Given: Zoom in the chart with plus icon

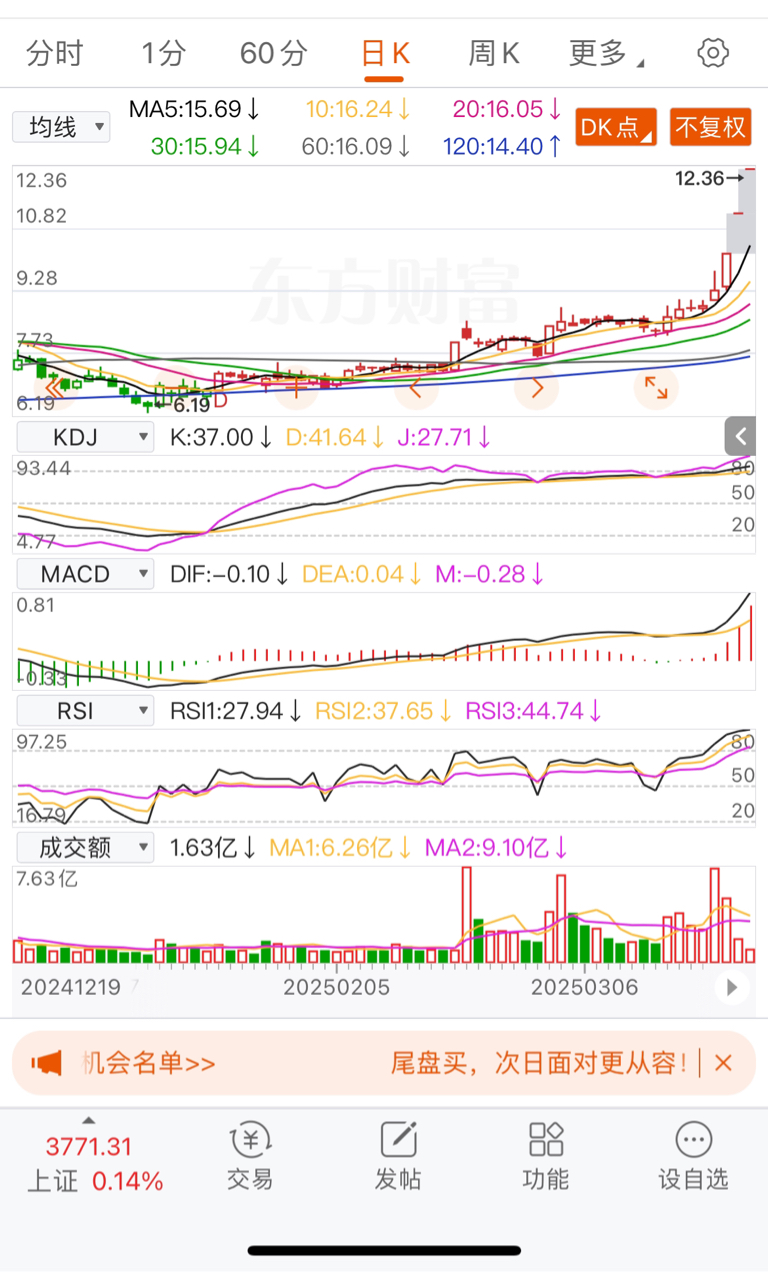Looking at the screenshot, I should click(297, 387).
